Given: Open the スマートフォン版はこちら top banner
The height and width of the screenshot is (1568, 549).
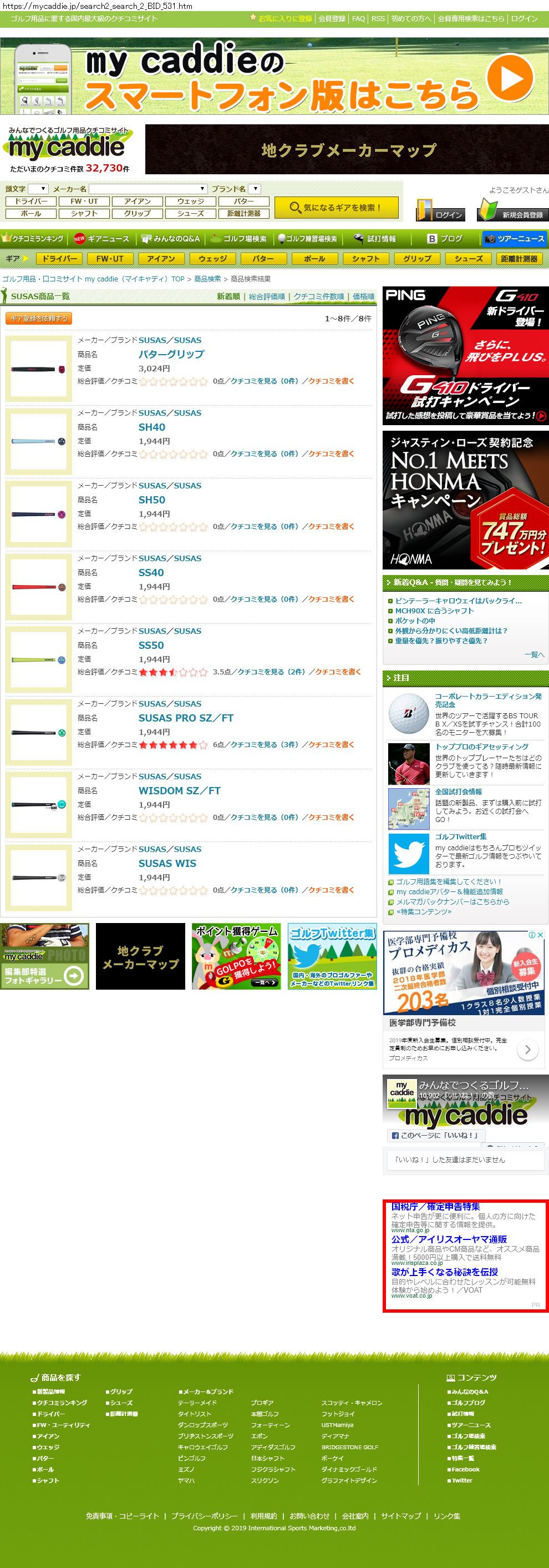Looking at the screenshot, I should tap(274, 76).
